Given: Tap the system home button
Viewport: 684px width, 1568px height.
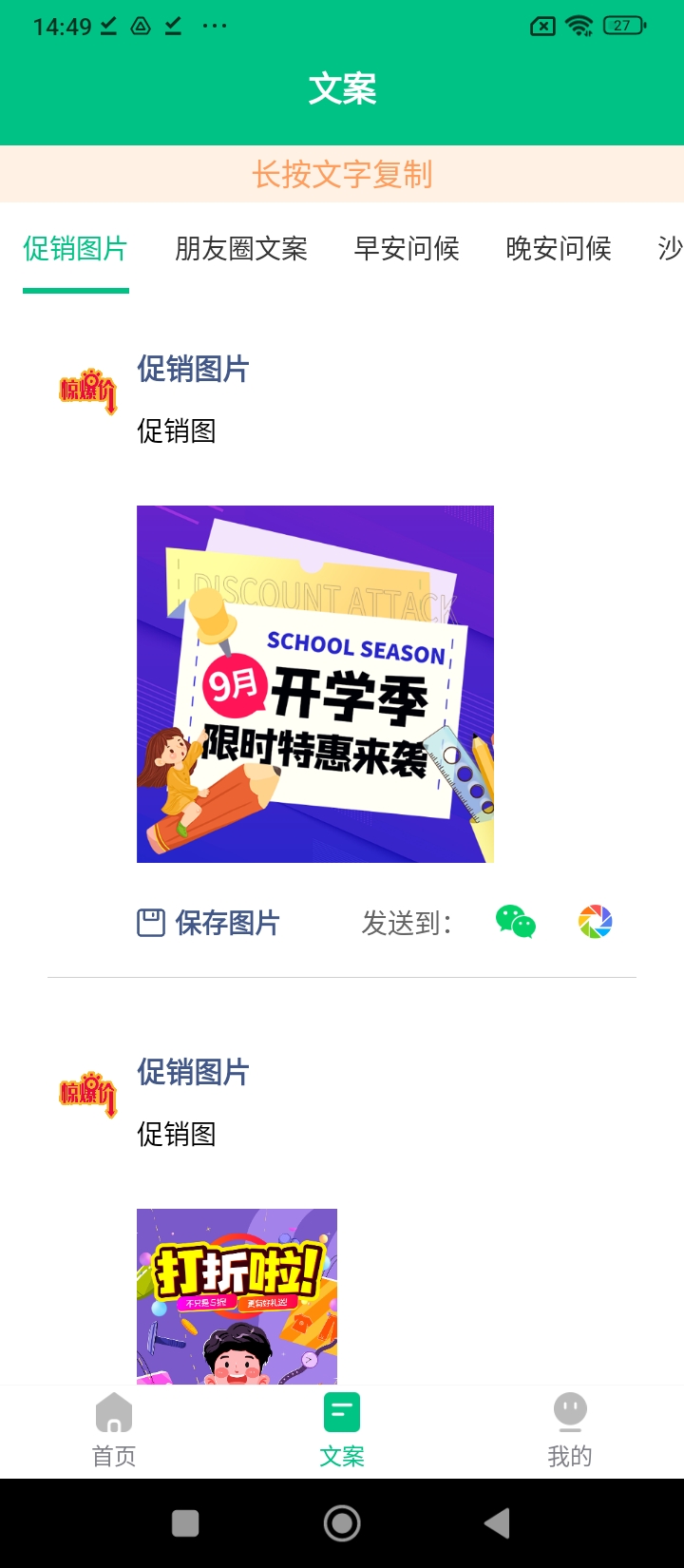Looking at the screenshot, I should click(x=342, y=1523).
